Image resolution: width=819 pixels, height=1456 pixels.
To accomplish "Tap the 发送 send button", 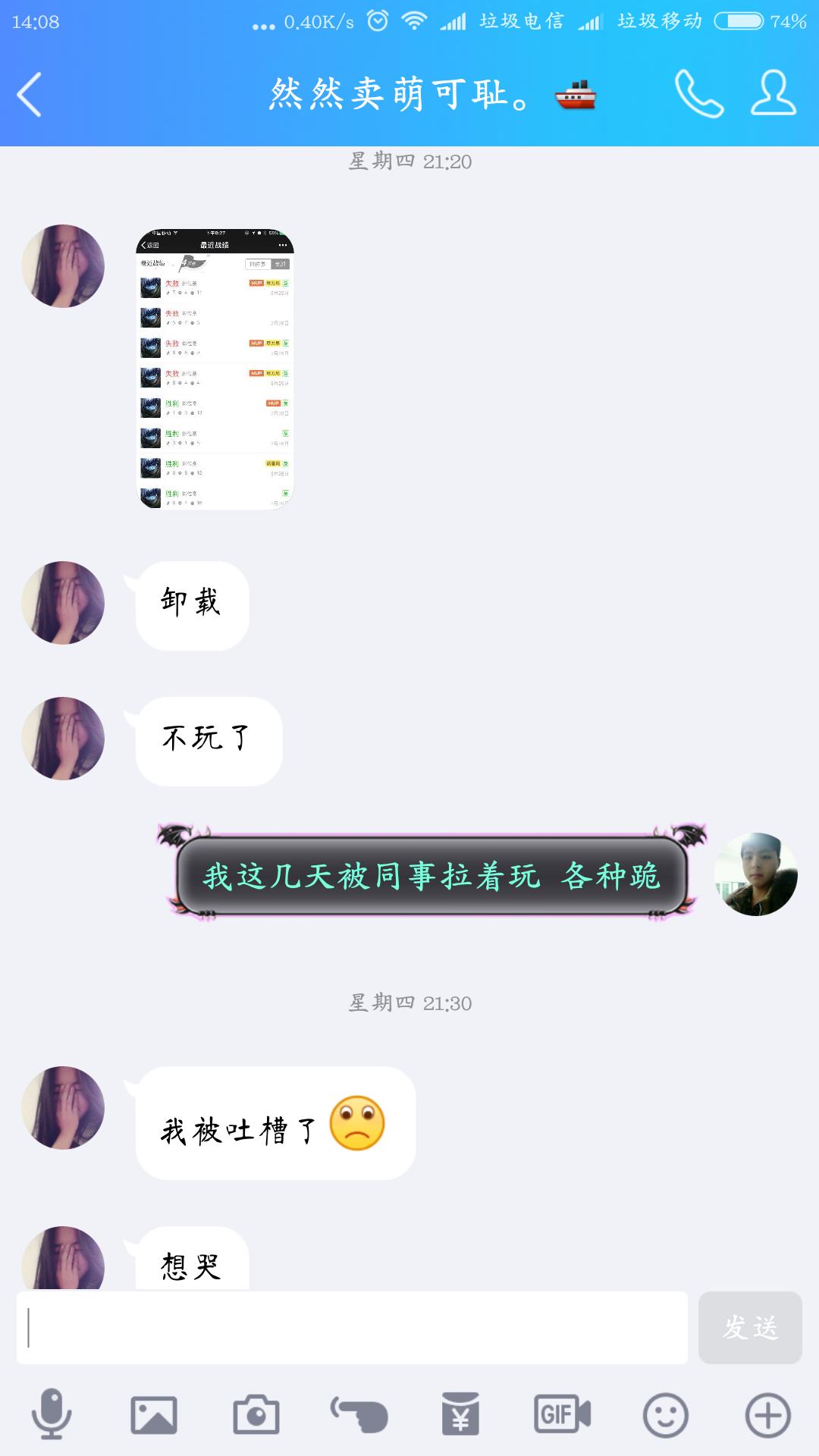I will click(x=749, y=1328).
